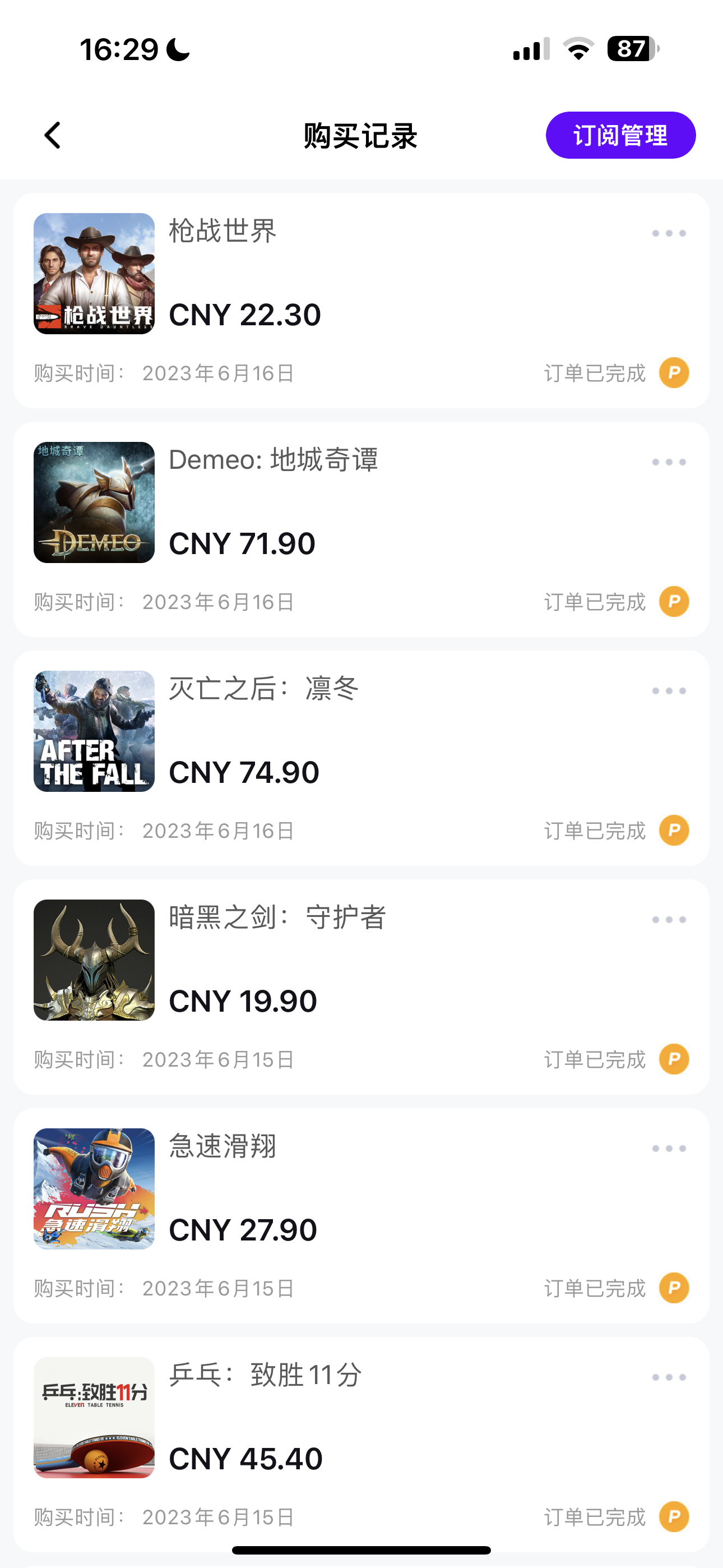This screenshot has height=1568, width=723.
Task: Select the 购买记录 title header
Action: [x=361, y=135]
